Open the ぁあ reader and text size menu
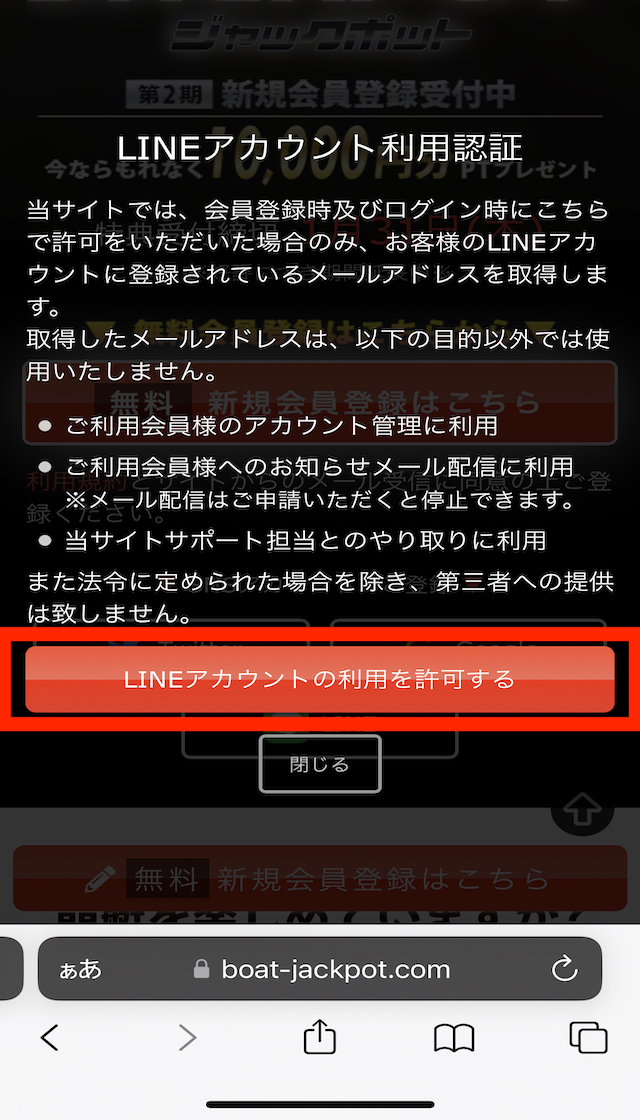 coord(80,969)
